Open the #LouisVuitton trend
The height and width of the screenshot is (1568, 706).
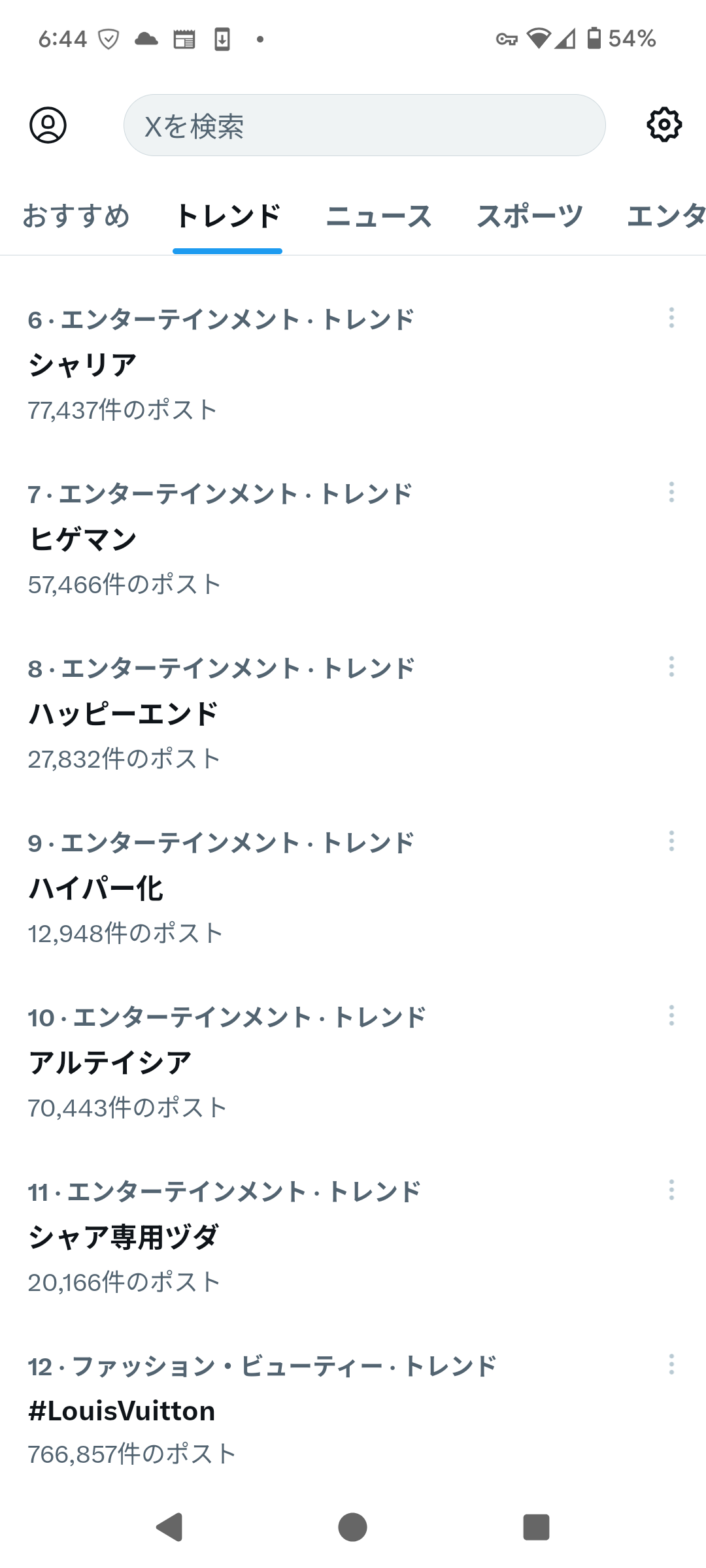pos(122,1411)
